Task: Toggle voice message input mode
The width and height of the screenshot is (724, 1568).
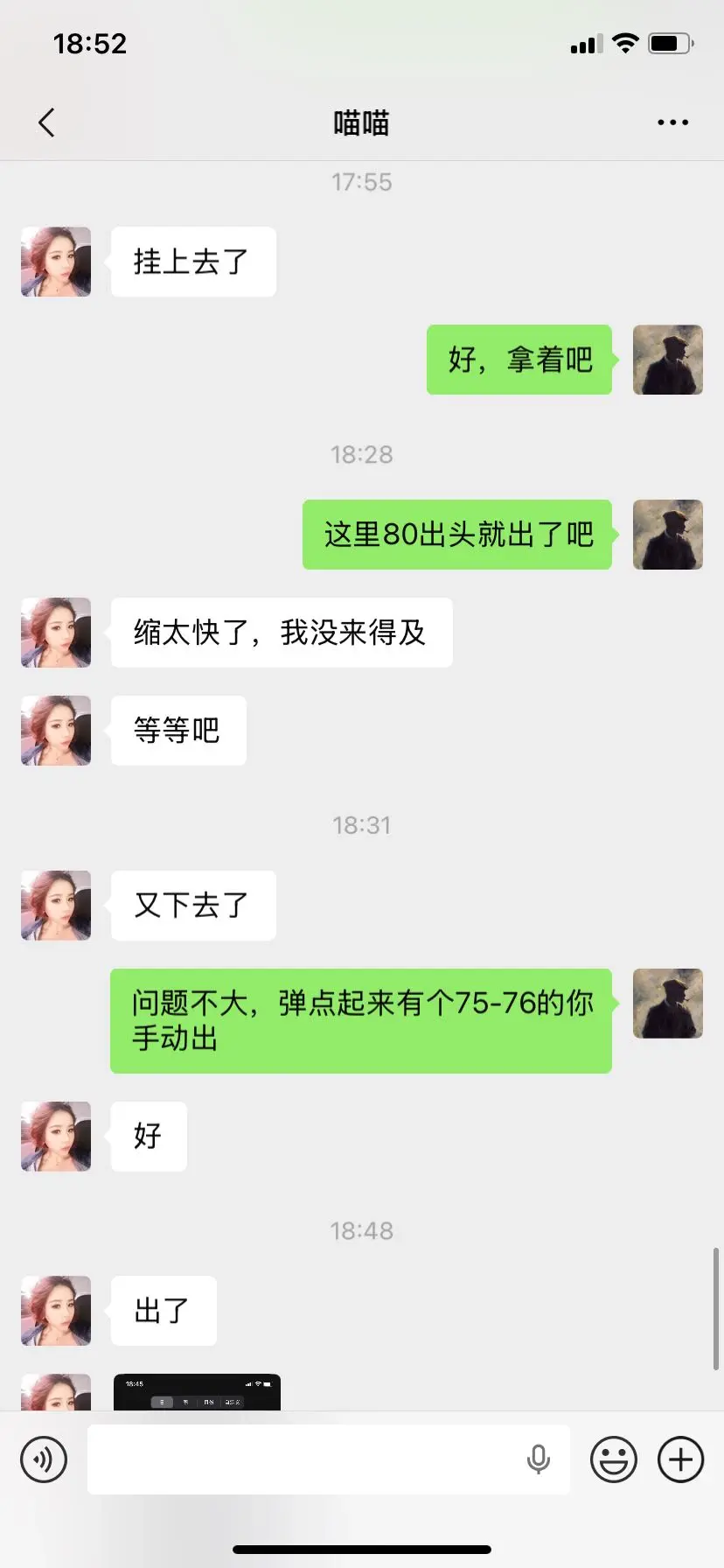Action: click(44, 1459)
